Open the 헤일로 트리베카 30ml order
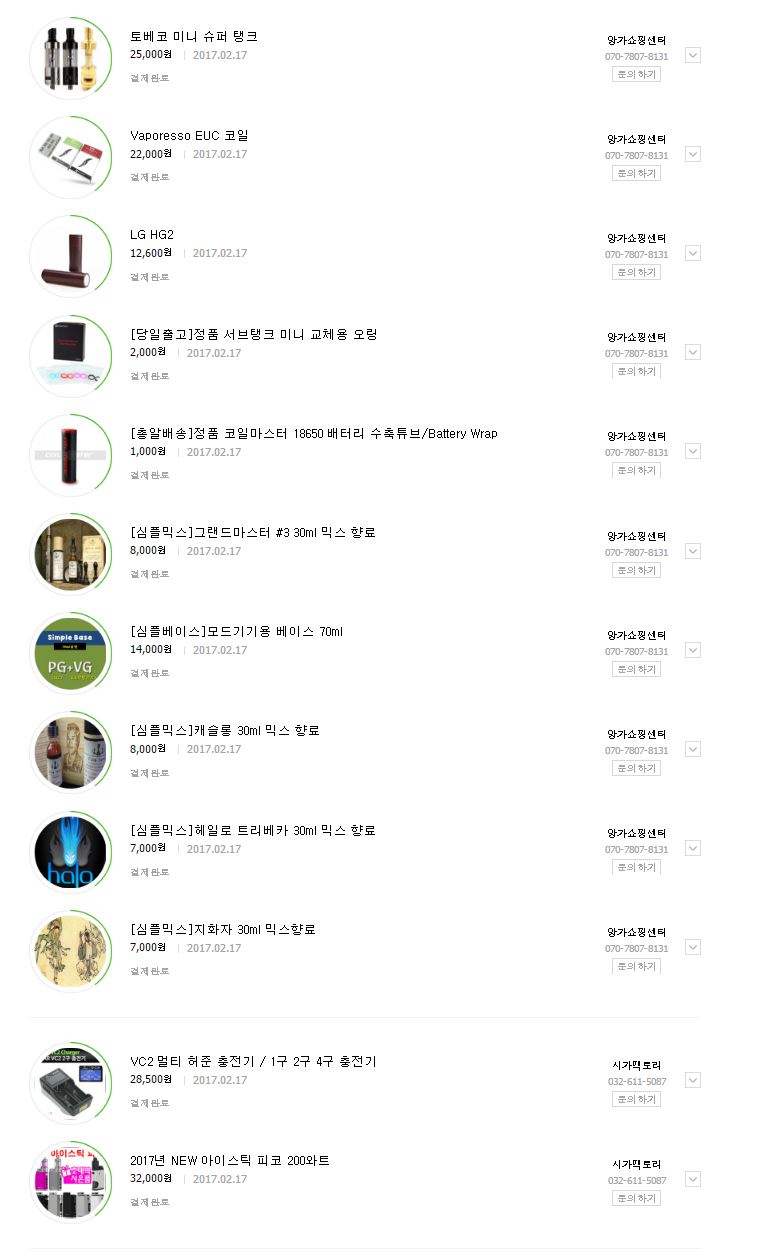The height and width of the screenshot is (1255, 774). coord(253,830)
